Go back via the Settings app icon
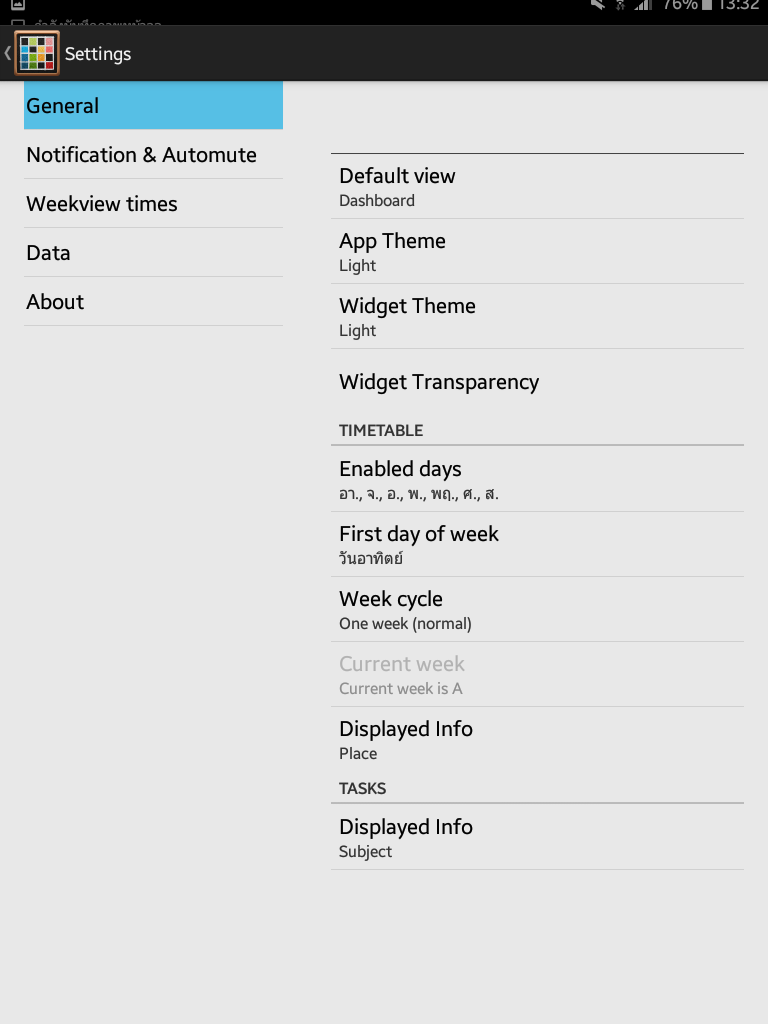The image size is (768, 1024). (36, 53)
